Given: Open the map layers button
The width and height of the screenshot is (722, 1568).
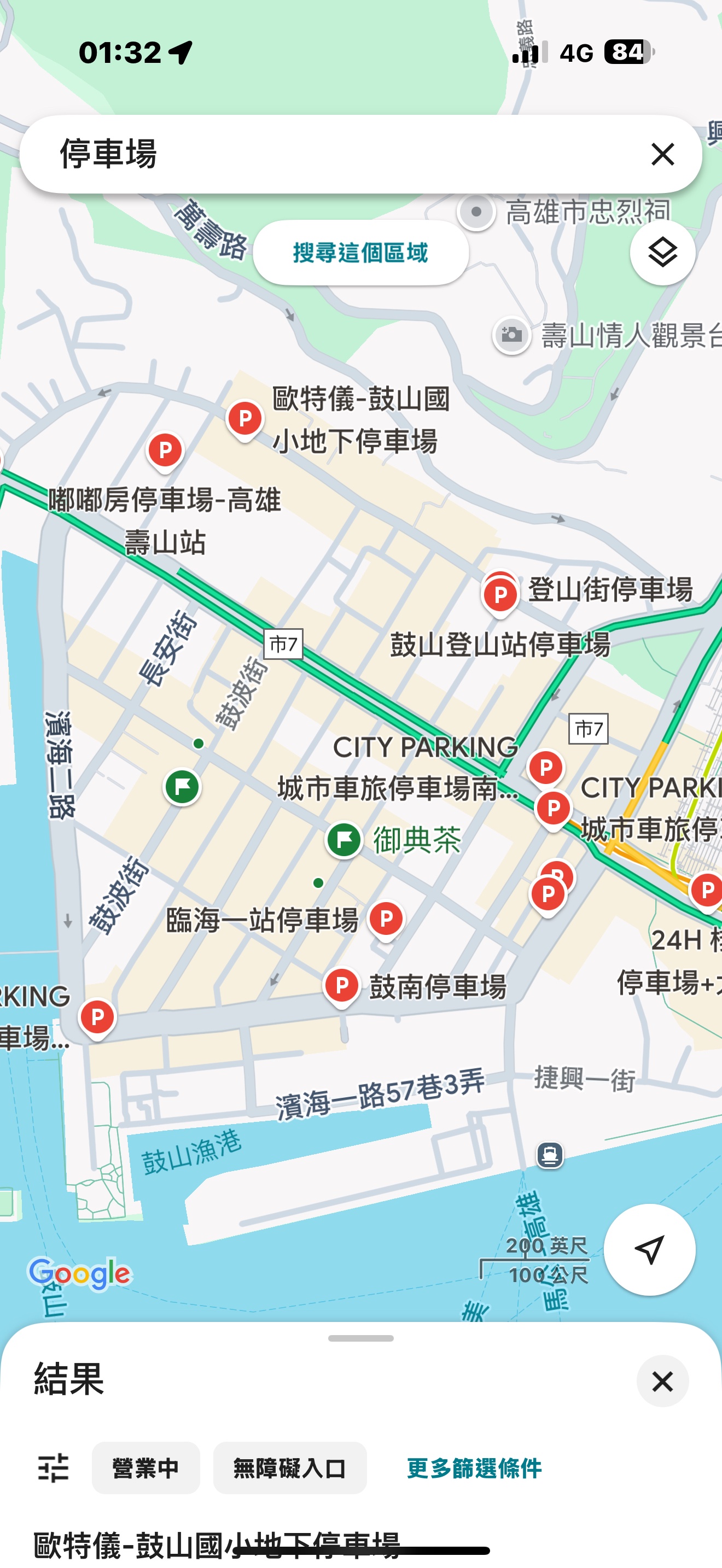Looking at the screenshot, I should (x=662, y=252).
